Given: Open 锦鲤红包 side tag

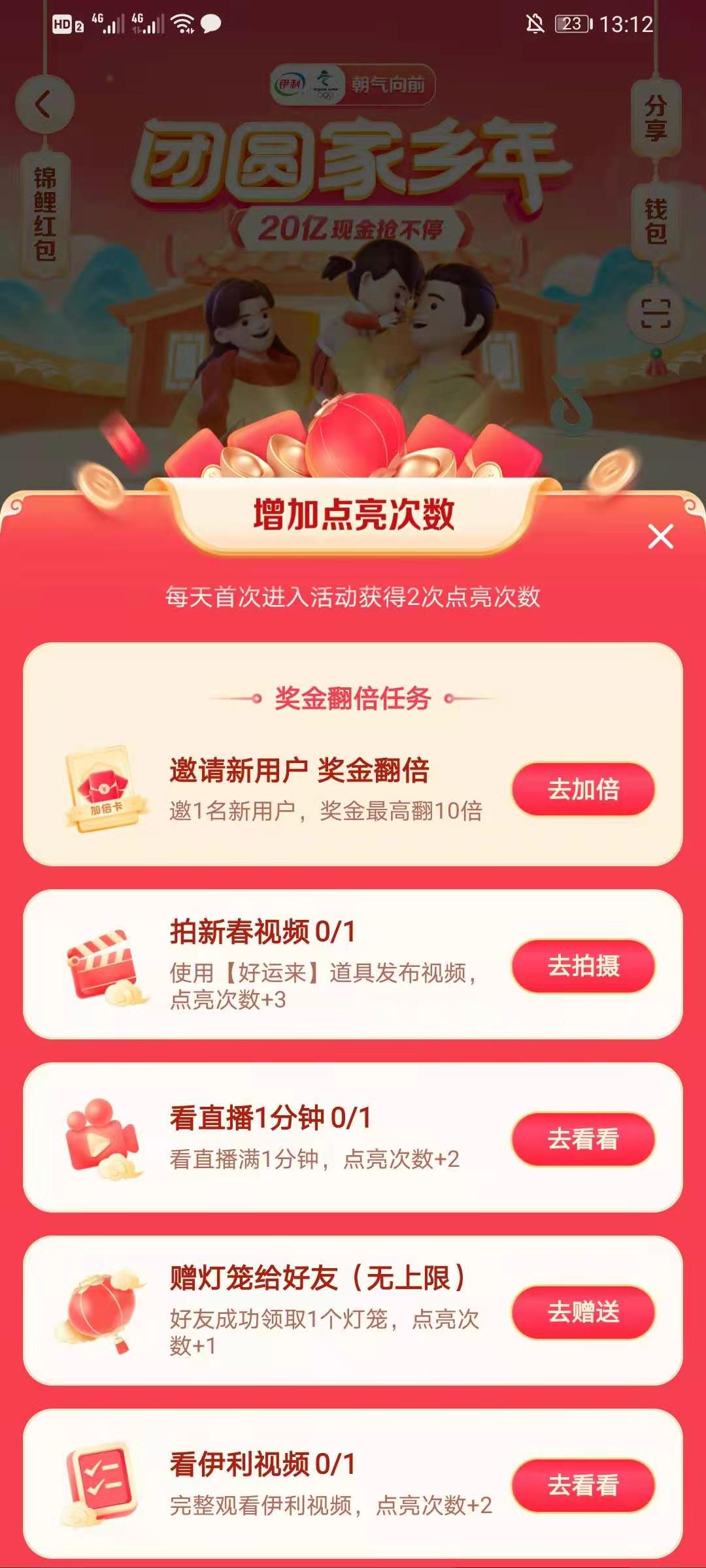Looking at the screenshot, I should tap(44, 214).
